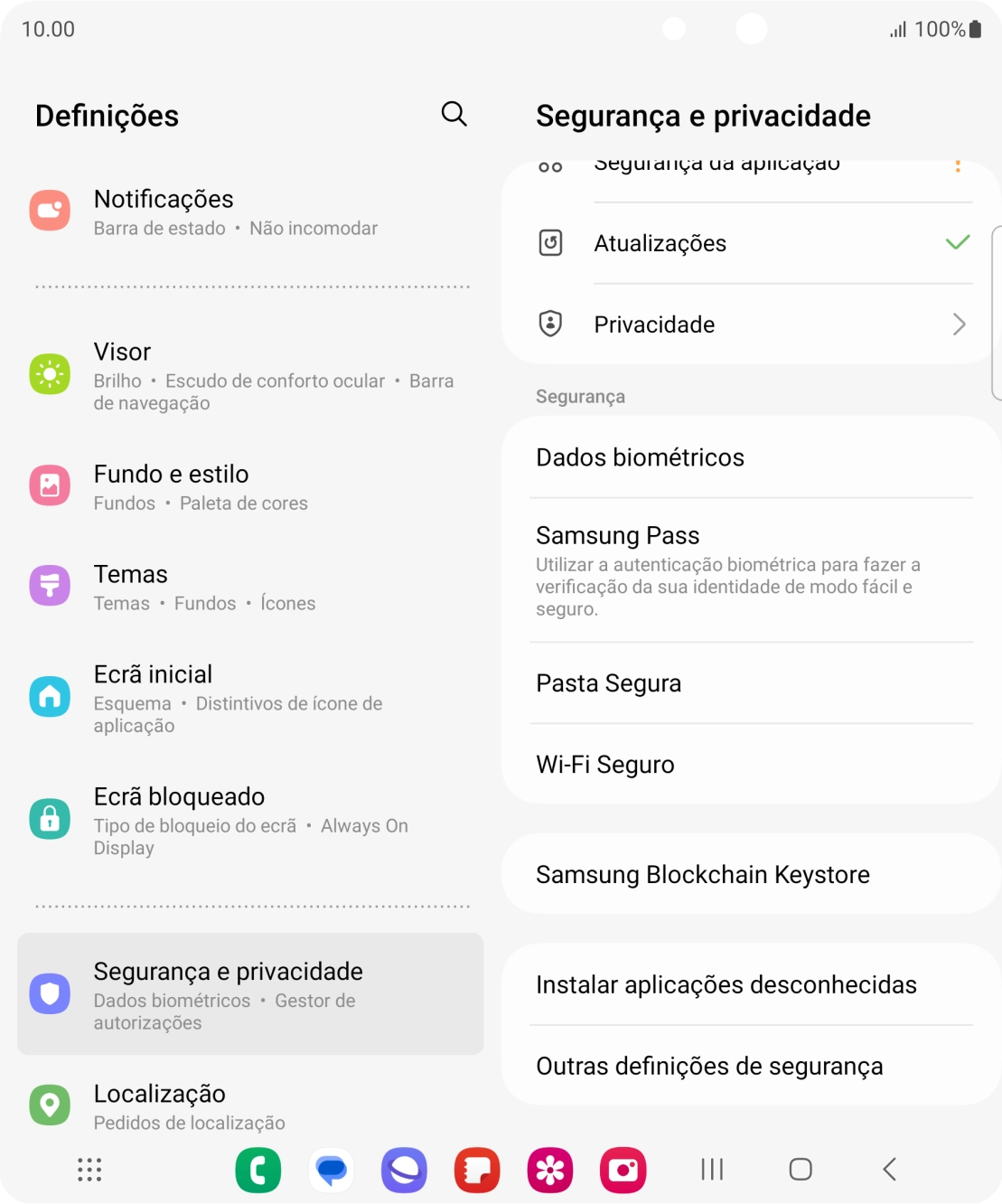The height and width of the screenshot is (1204, 1002).
Task: Open Messages from the dock
Action: tap(331, 1170)
